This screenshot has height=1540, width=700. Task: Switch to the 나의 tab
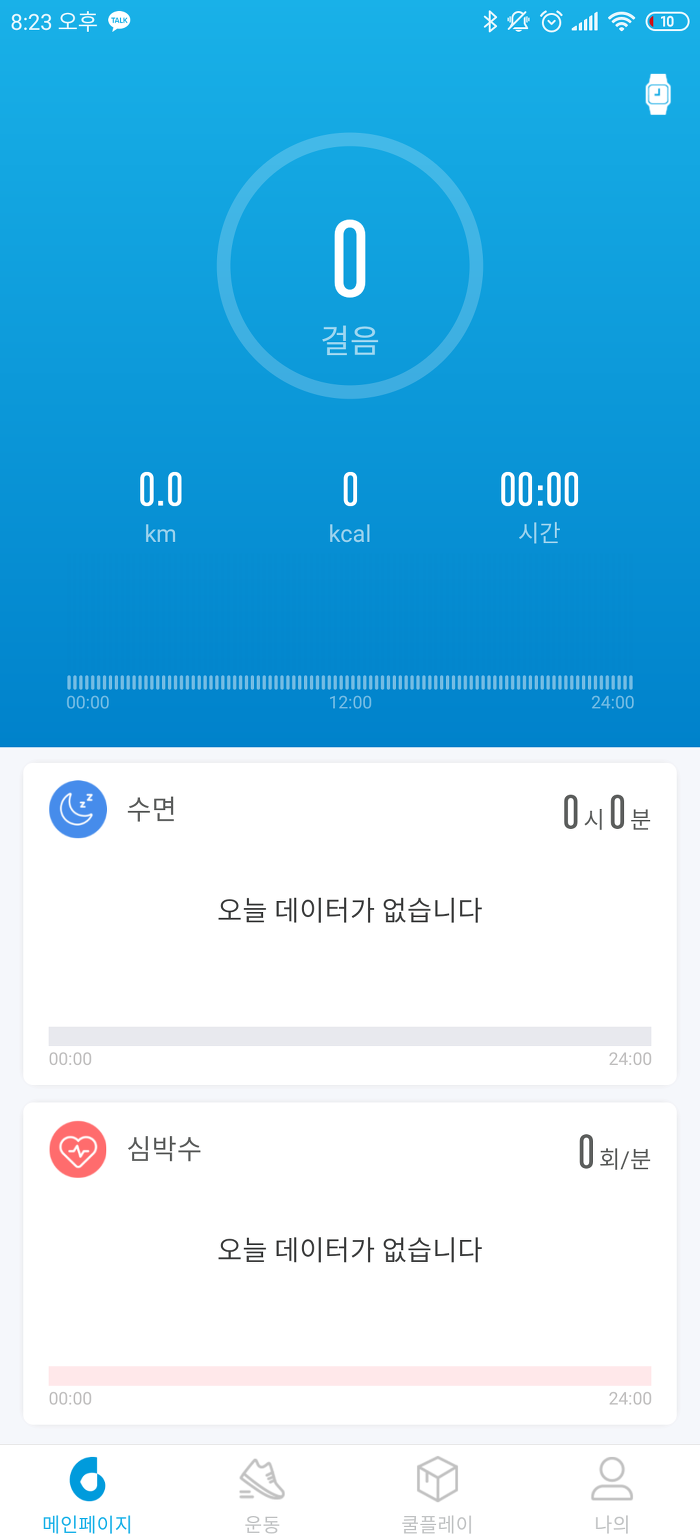(x=612, y=1494)
